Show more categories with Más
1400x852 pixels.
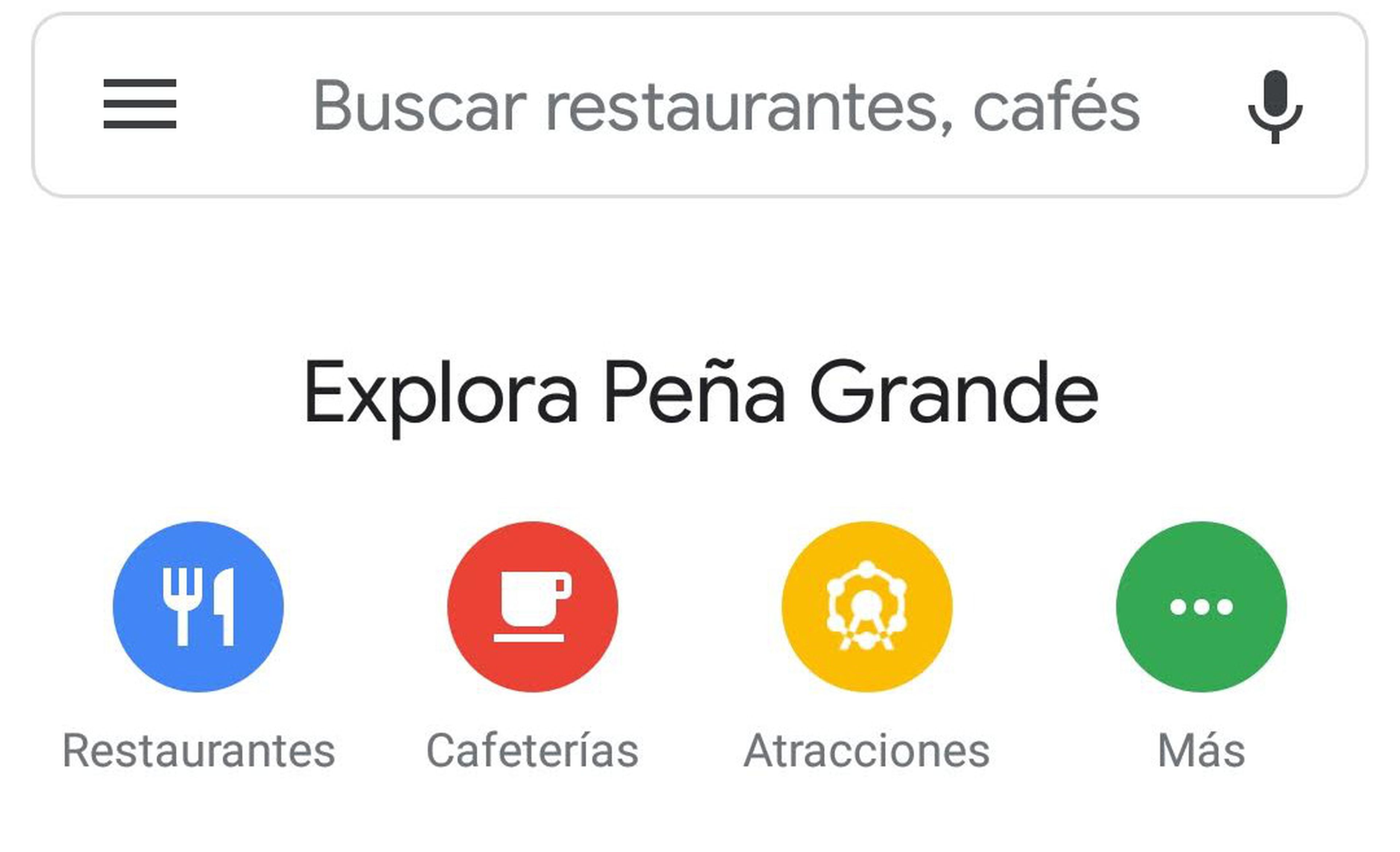pos(1201,607)
